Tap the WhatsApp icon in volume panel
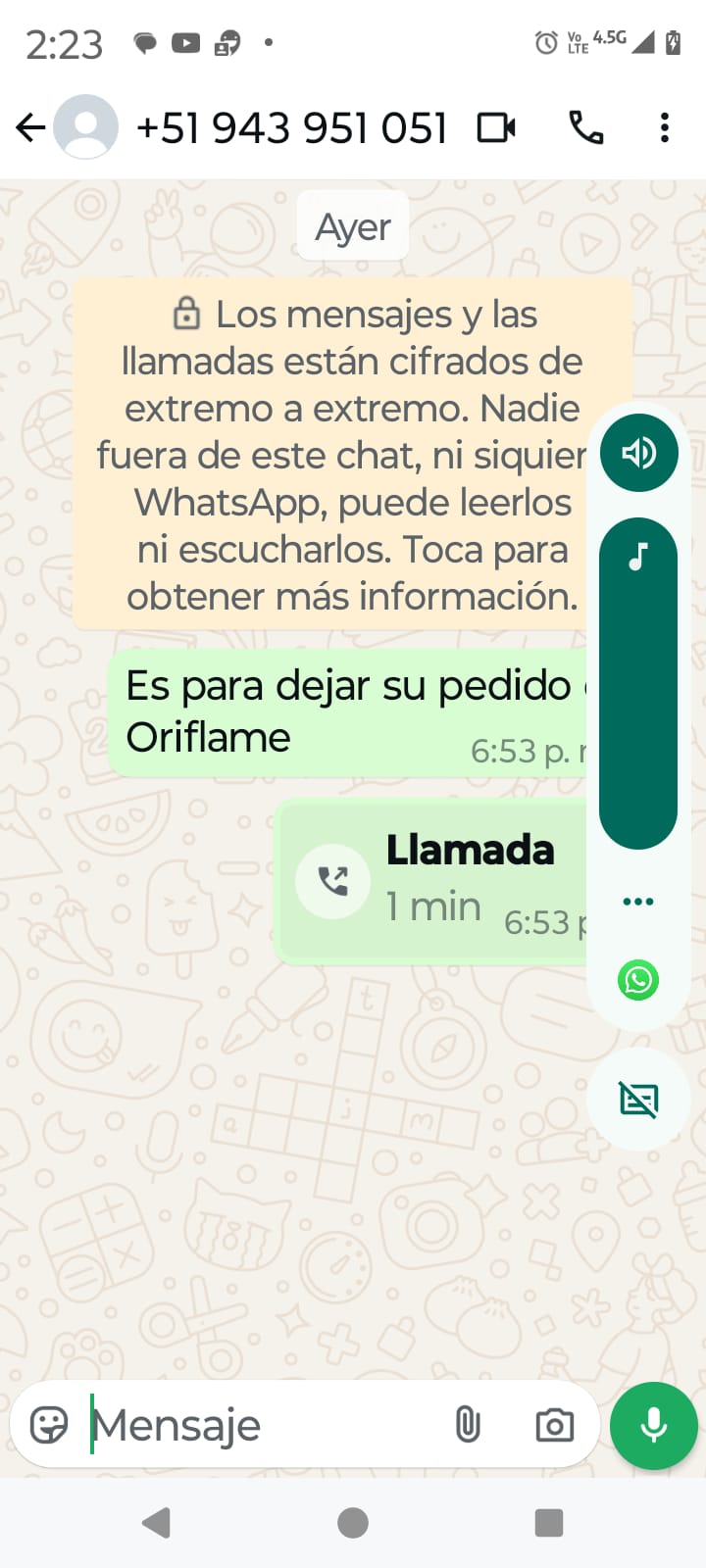The height and width of the screenshot is (1568, 706). [638, 980]
